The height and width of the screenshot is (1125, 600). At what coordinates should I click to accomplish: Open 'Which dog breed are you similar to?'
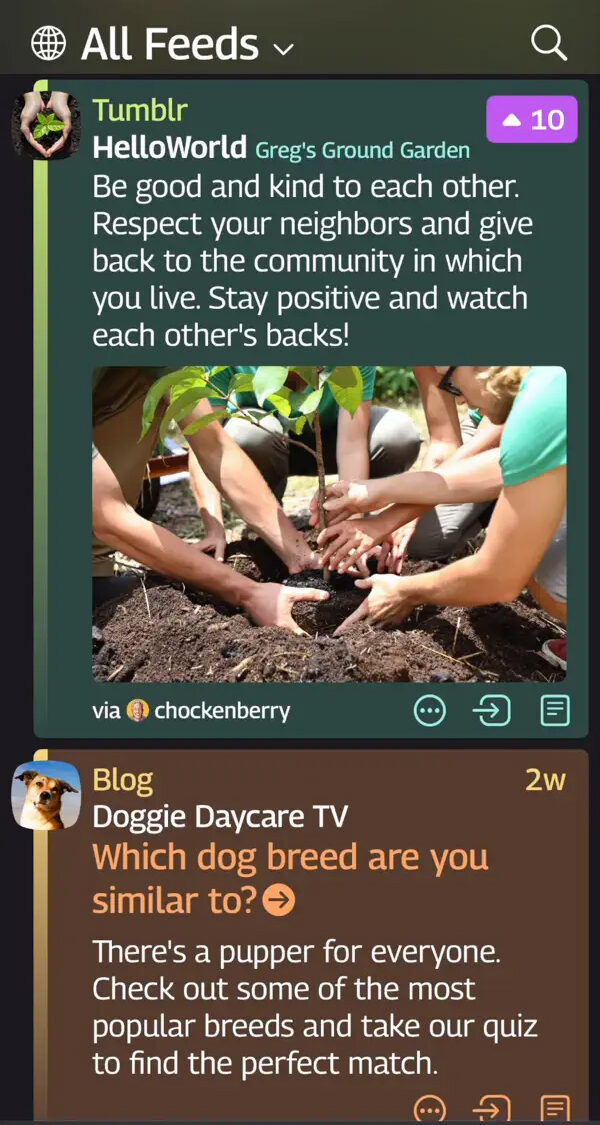[290, 878]
